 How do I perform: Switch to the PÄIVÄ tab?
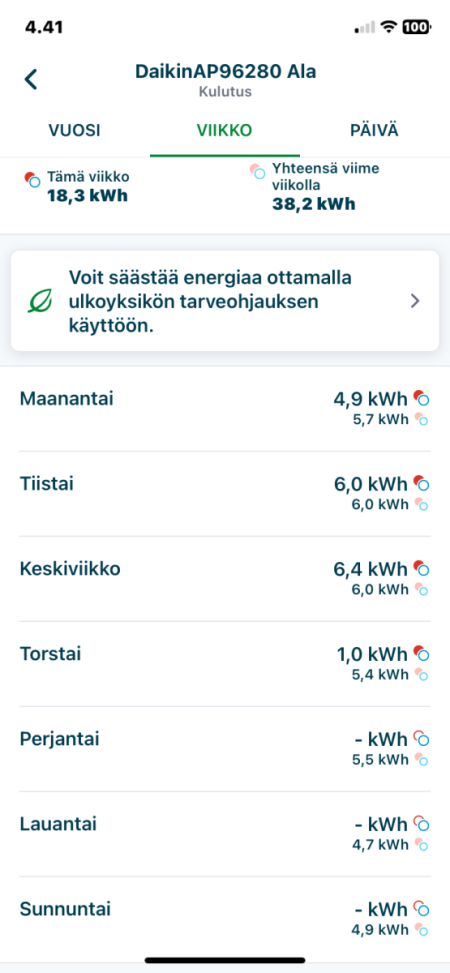pos(372,131)
